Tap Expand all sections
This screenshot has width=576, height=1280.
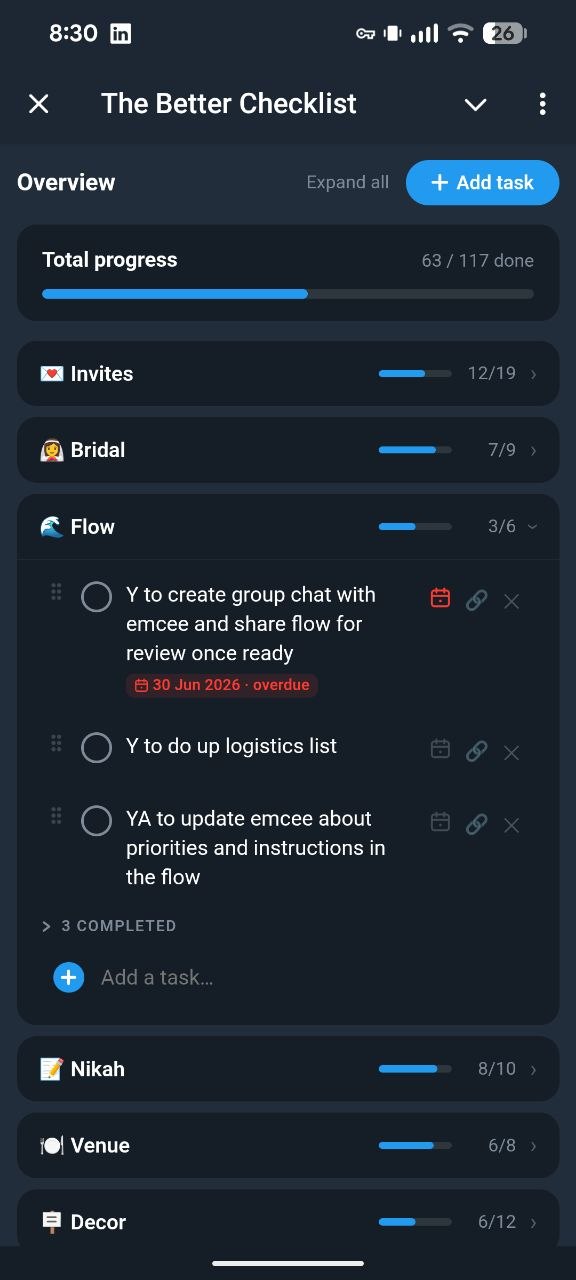click(x=347, y=182)
